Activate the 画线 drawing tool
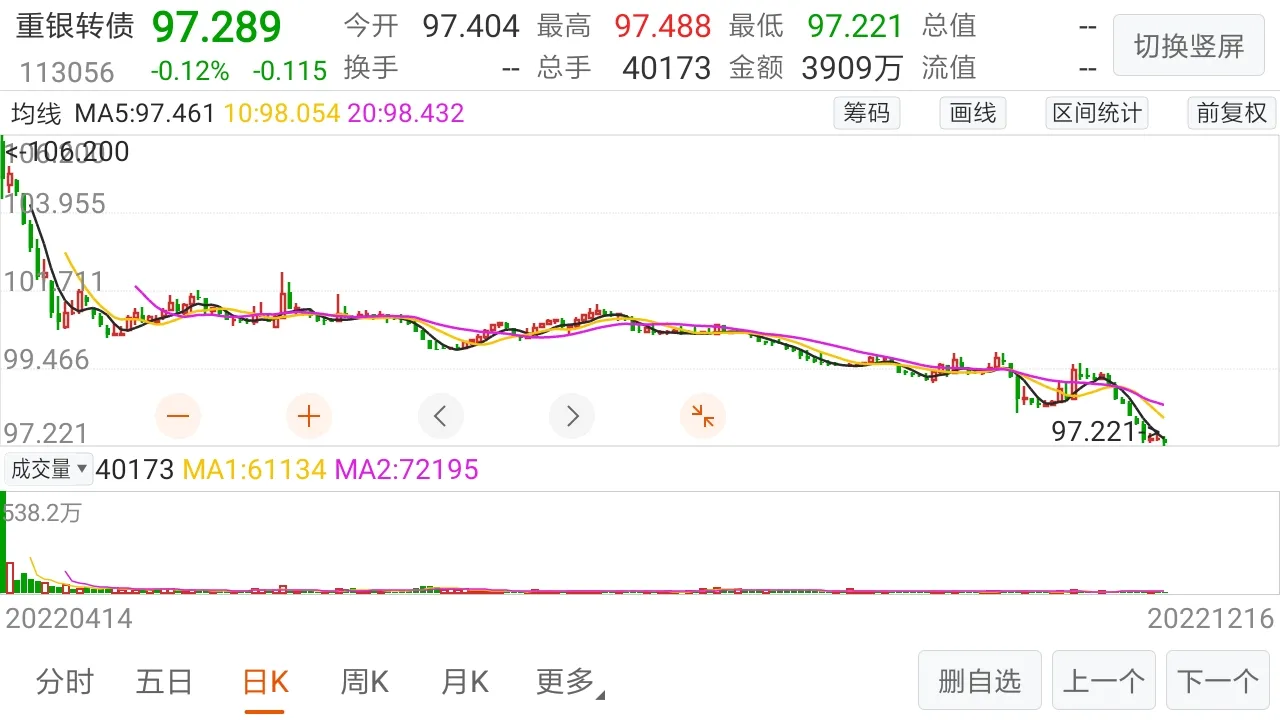Viewport: 1280px width, 720px height. coord(973,113)
